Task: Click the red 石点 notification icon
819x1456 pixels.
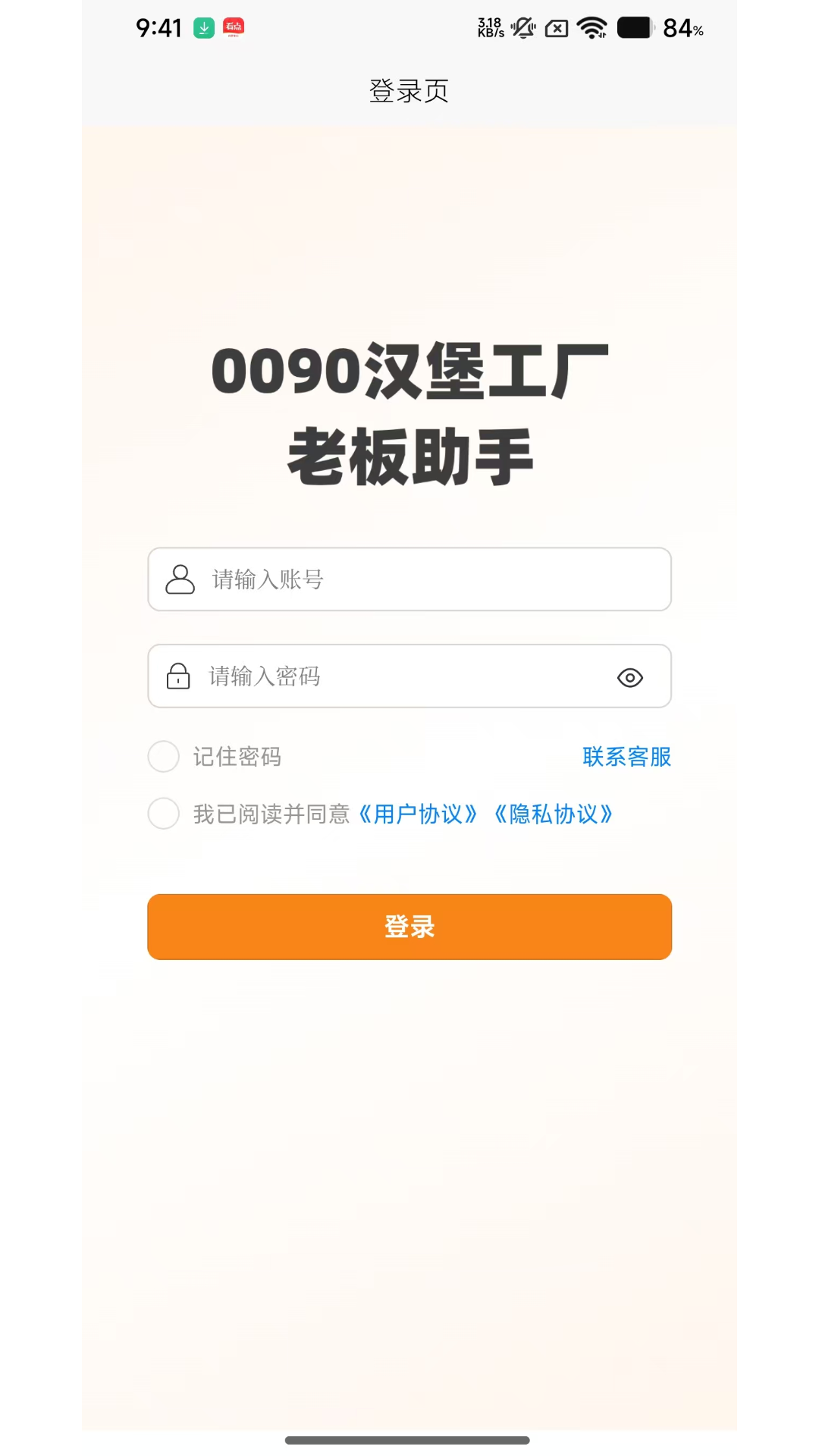Action: (x=233, y=27)
